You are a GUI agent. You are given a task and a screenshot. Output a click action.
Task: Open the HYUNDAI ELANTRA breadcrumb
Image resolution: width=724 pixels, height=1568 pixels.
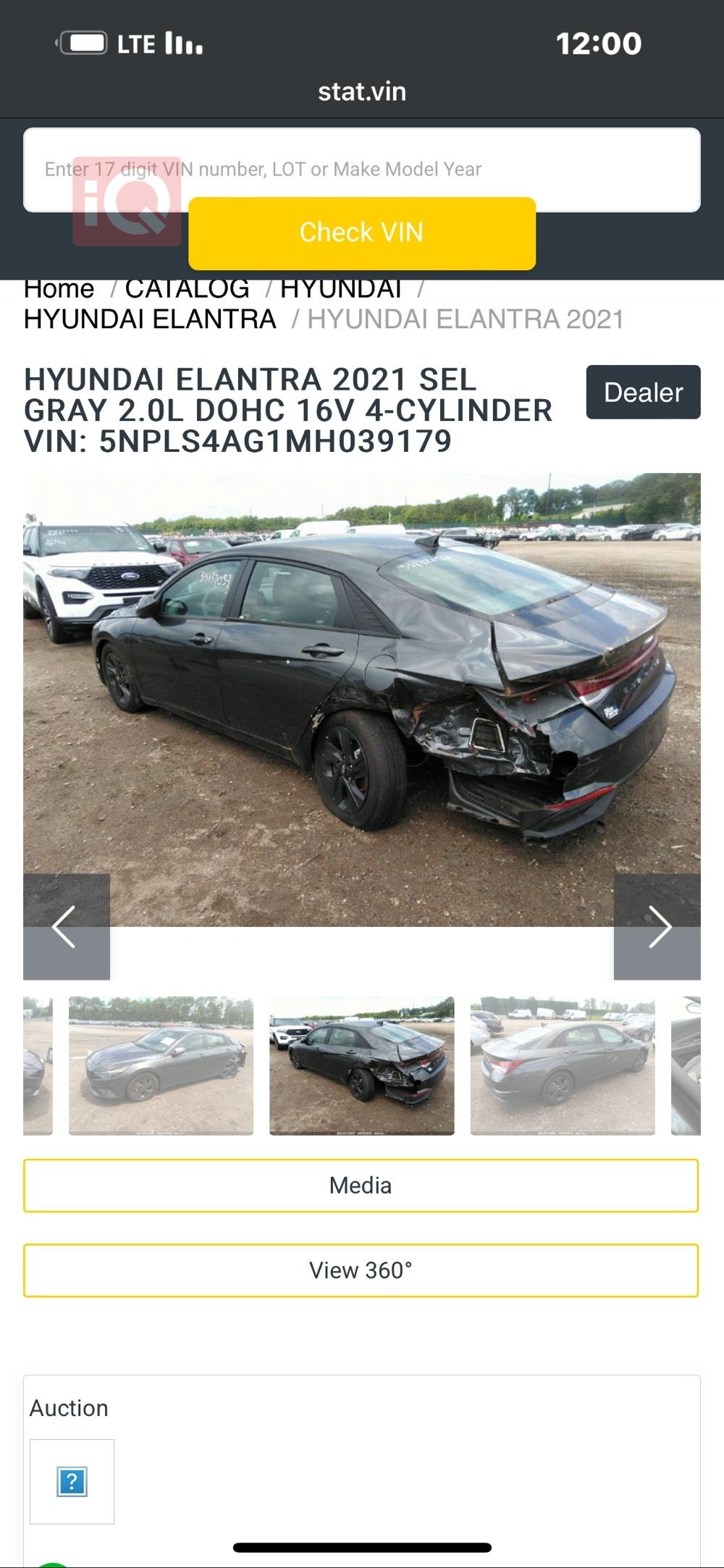point(150,319)
